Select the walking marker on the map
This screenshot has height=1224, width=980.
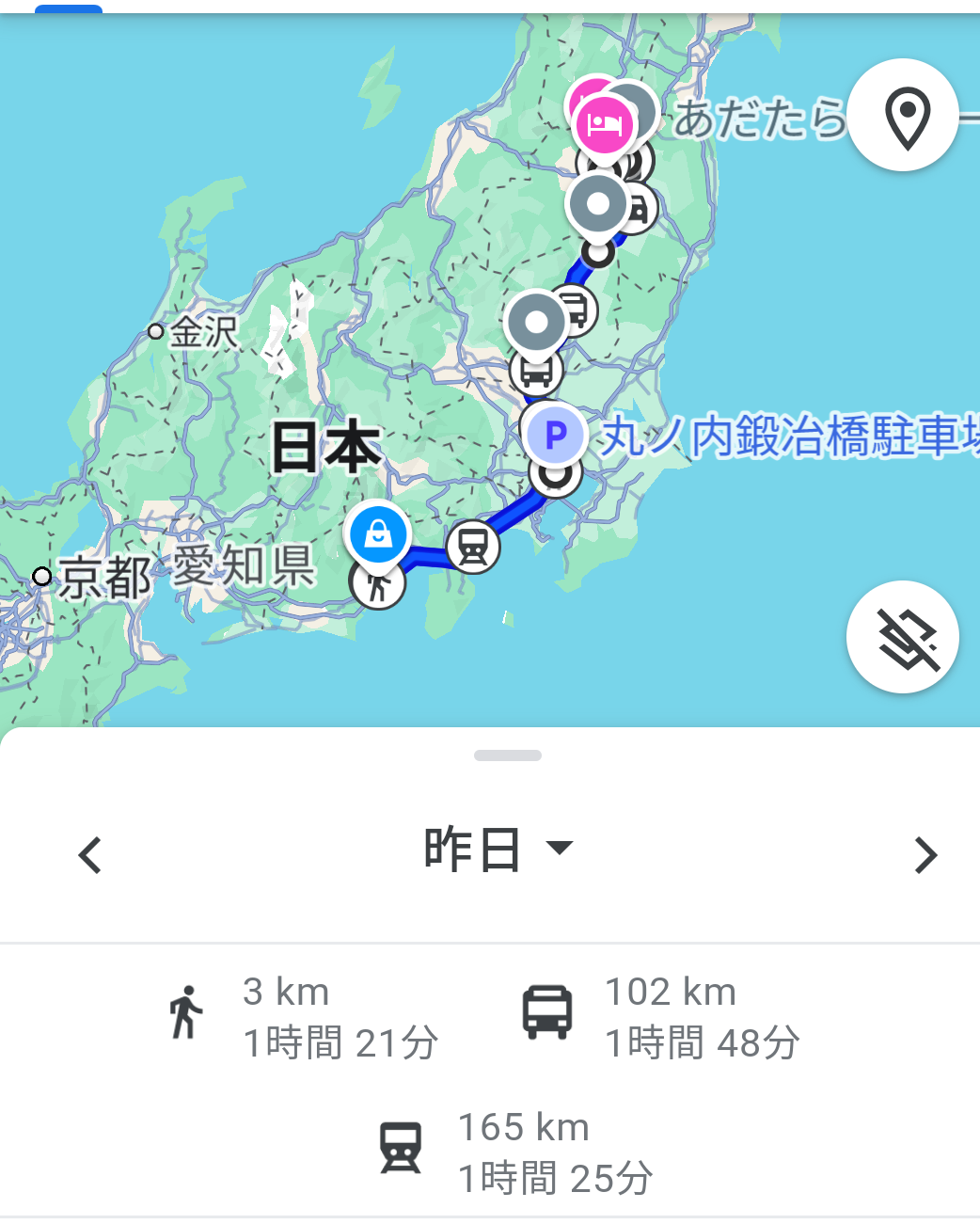point(378,585)
